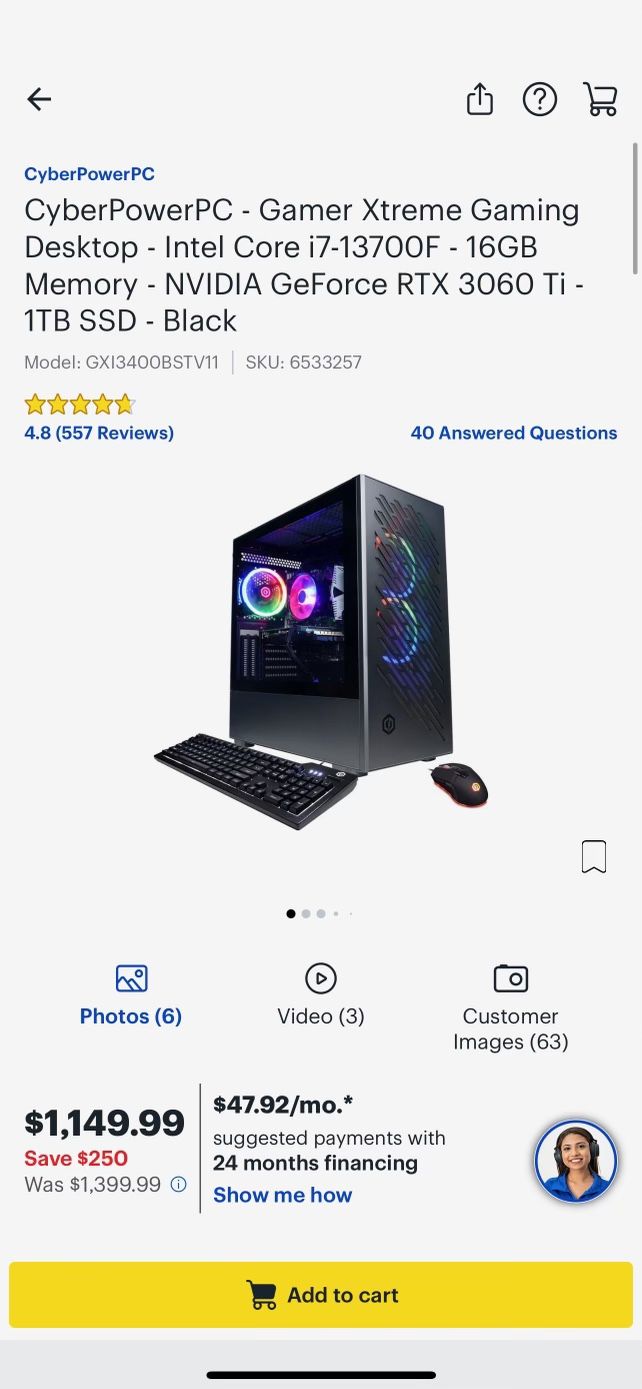Open the Show me how financing link
642x1389 pixels.
pos(282,1195)
